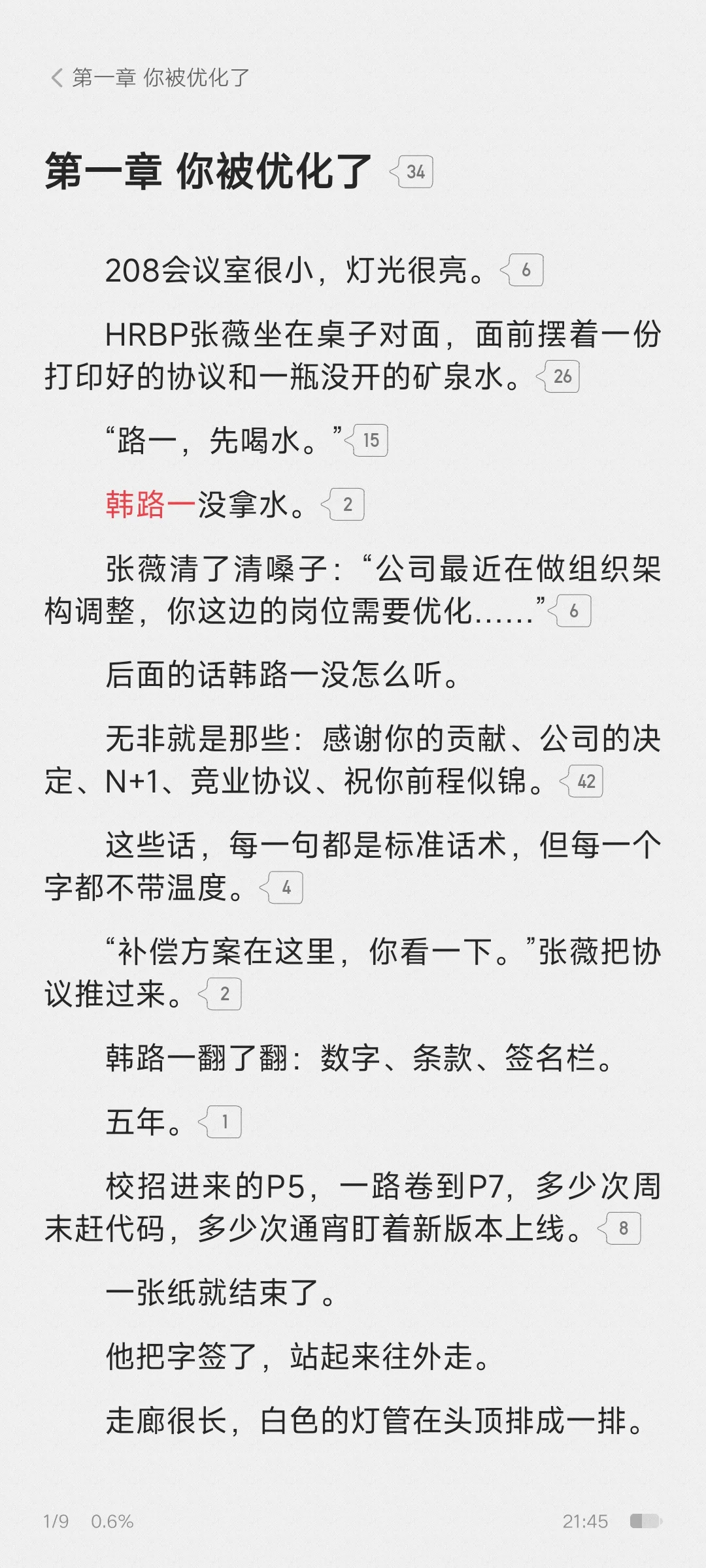706x1568 pixels.
Task: Open the 1 comment after 五年
Action: pyautogui.click(x=220, y=1122)
